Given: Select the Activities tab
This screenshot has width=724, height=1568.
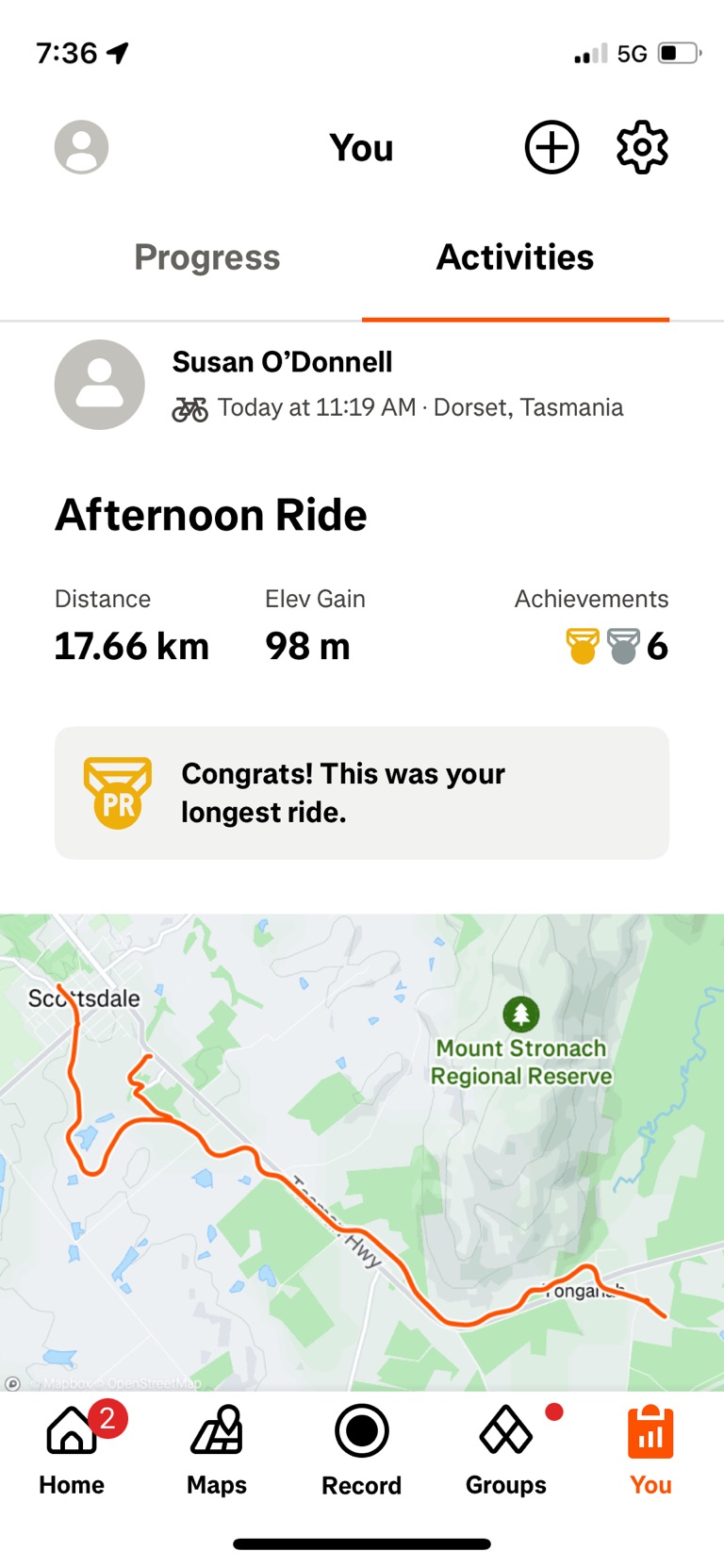Looking at the screenshot, I should tap(515, 257).
